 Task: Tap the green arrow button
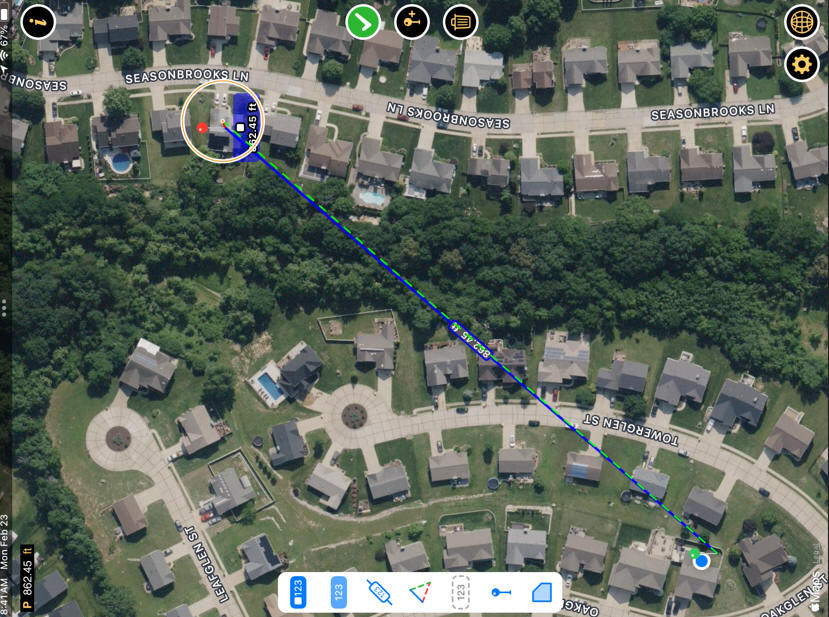pyautogui.click(x=363, y=21)
